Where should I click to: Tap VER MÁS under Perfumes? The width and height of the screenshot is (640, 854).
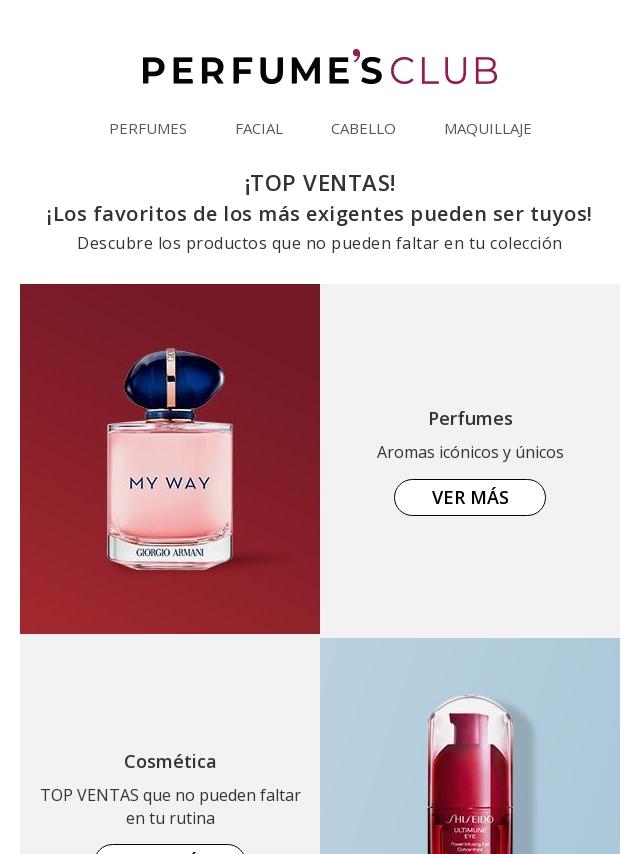pos(470,498)
